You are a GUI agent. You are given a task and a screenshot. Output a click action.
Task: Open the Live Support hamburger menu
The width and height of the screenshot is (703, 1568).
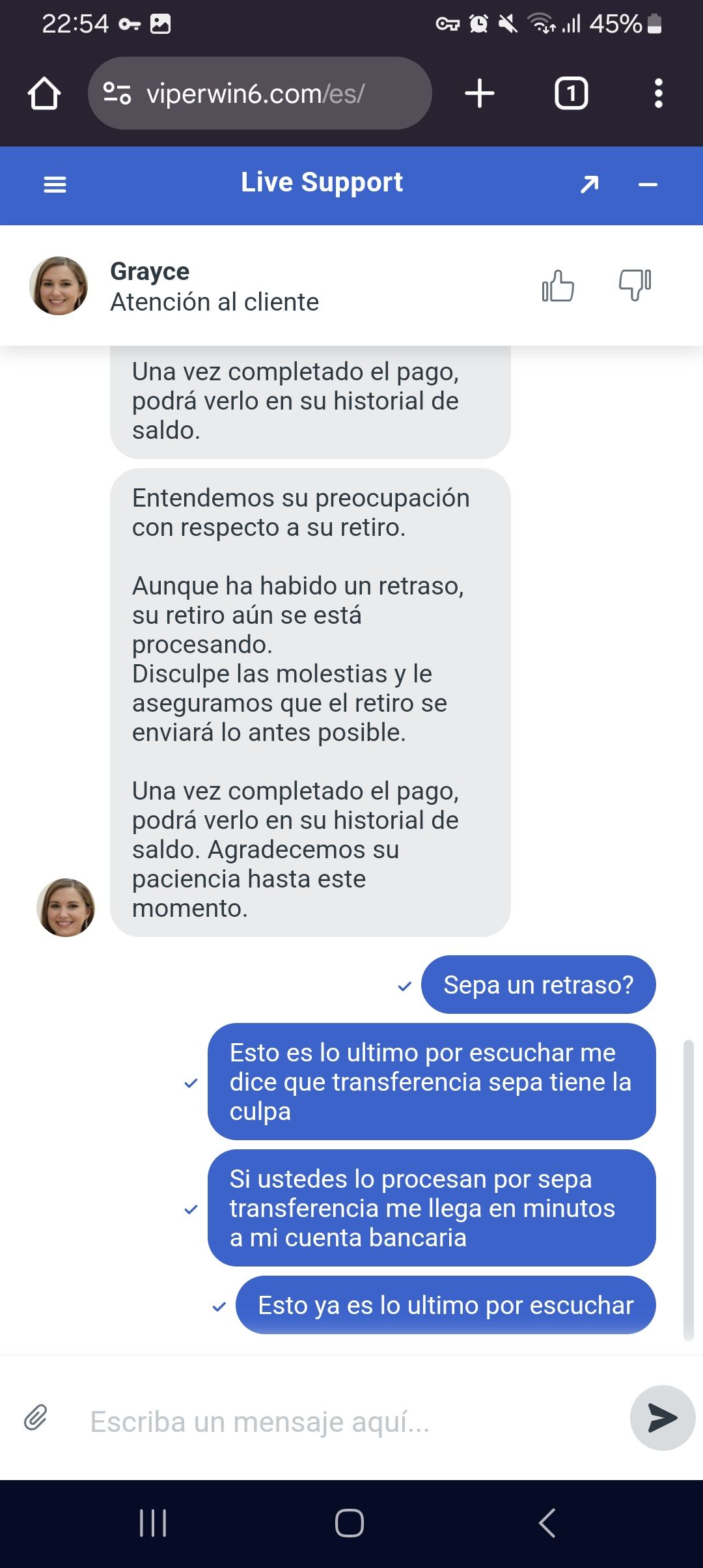point(55,185)
